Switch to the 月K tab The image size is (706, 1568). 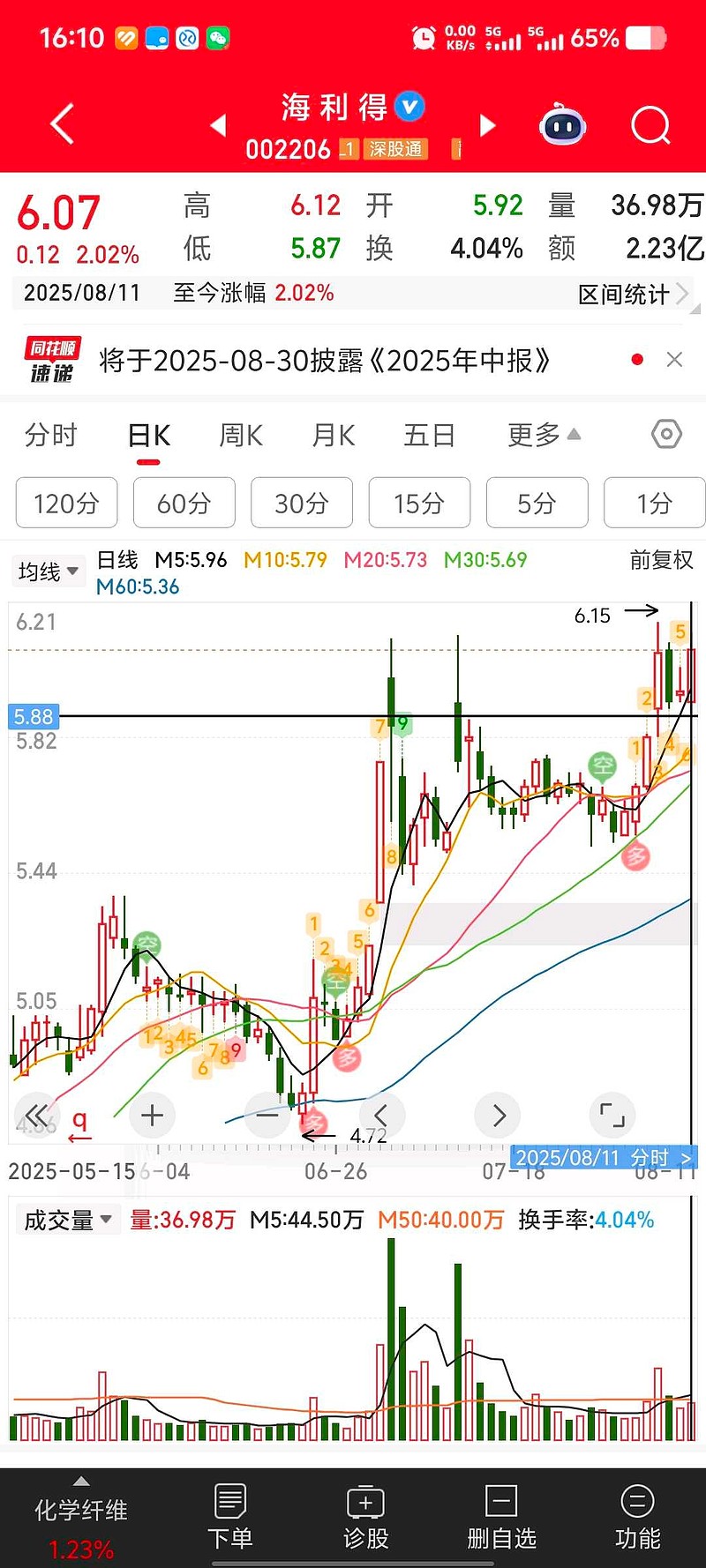(x=334, y=435)
